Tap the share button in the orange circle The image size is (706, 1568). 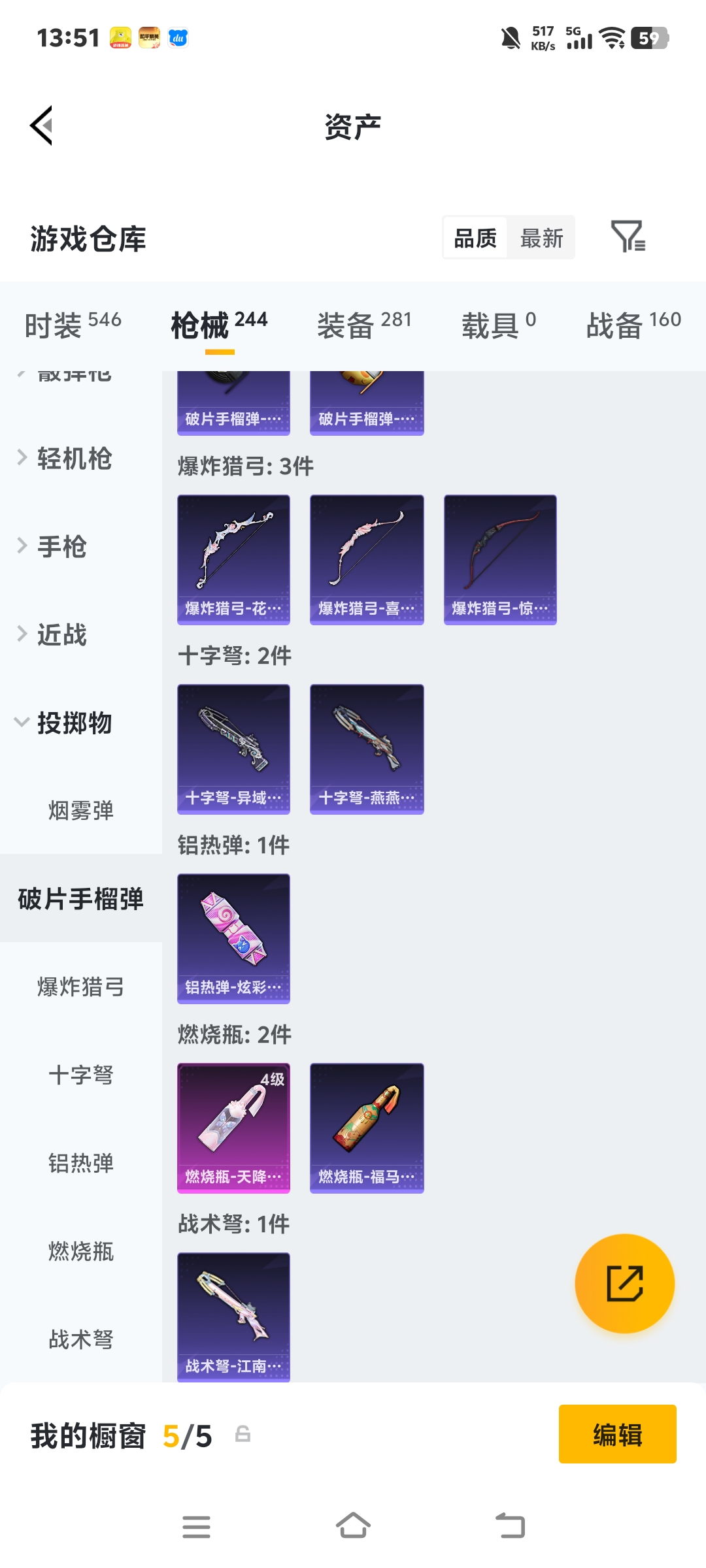pos(626,1283)
